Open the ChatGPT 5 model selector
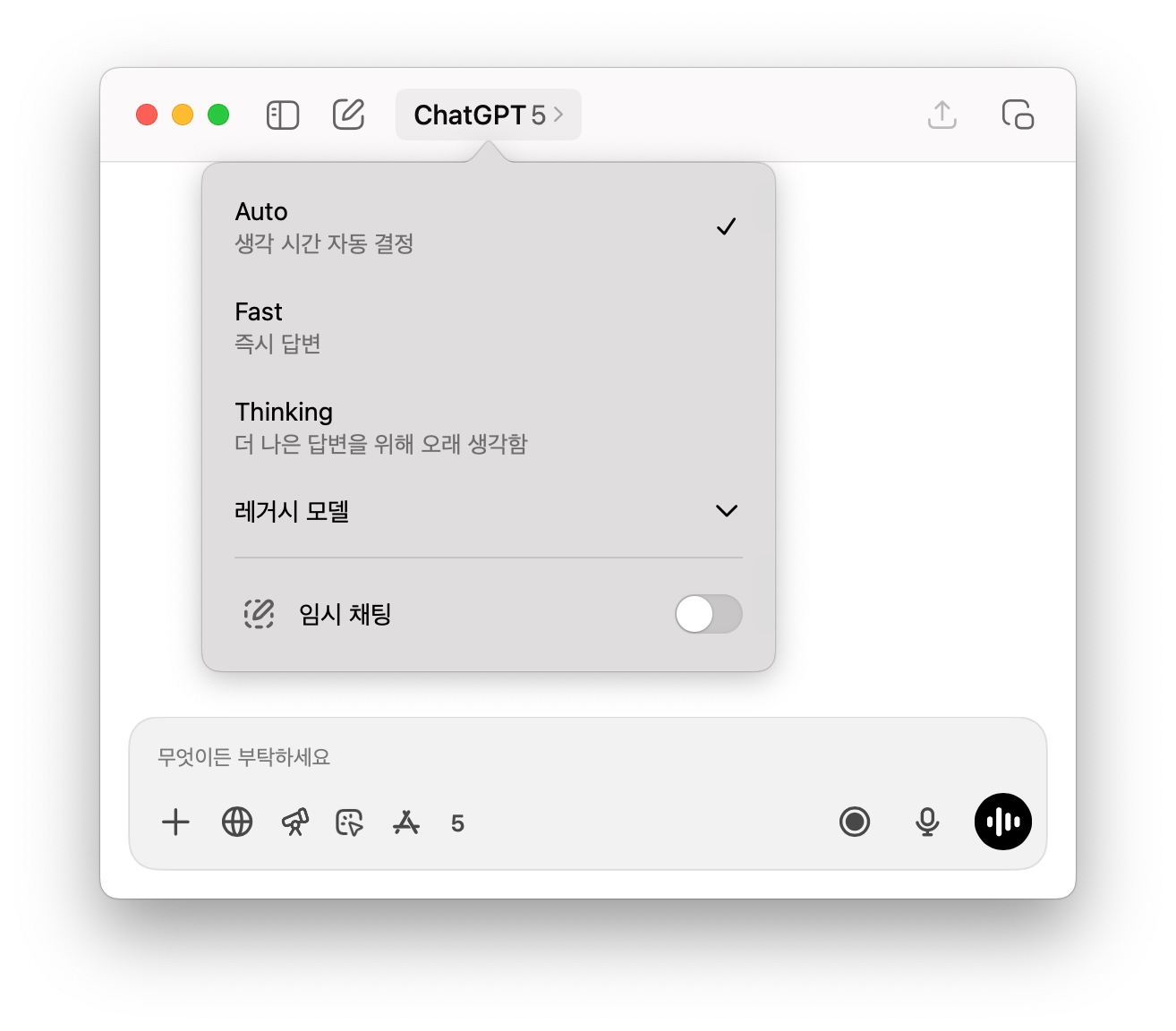1176x1031 pixels. pyautogui.click(x=488, y=115)
